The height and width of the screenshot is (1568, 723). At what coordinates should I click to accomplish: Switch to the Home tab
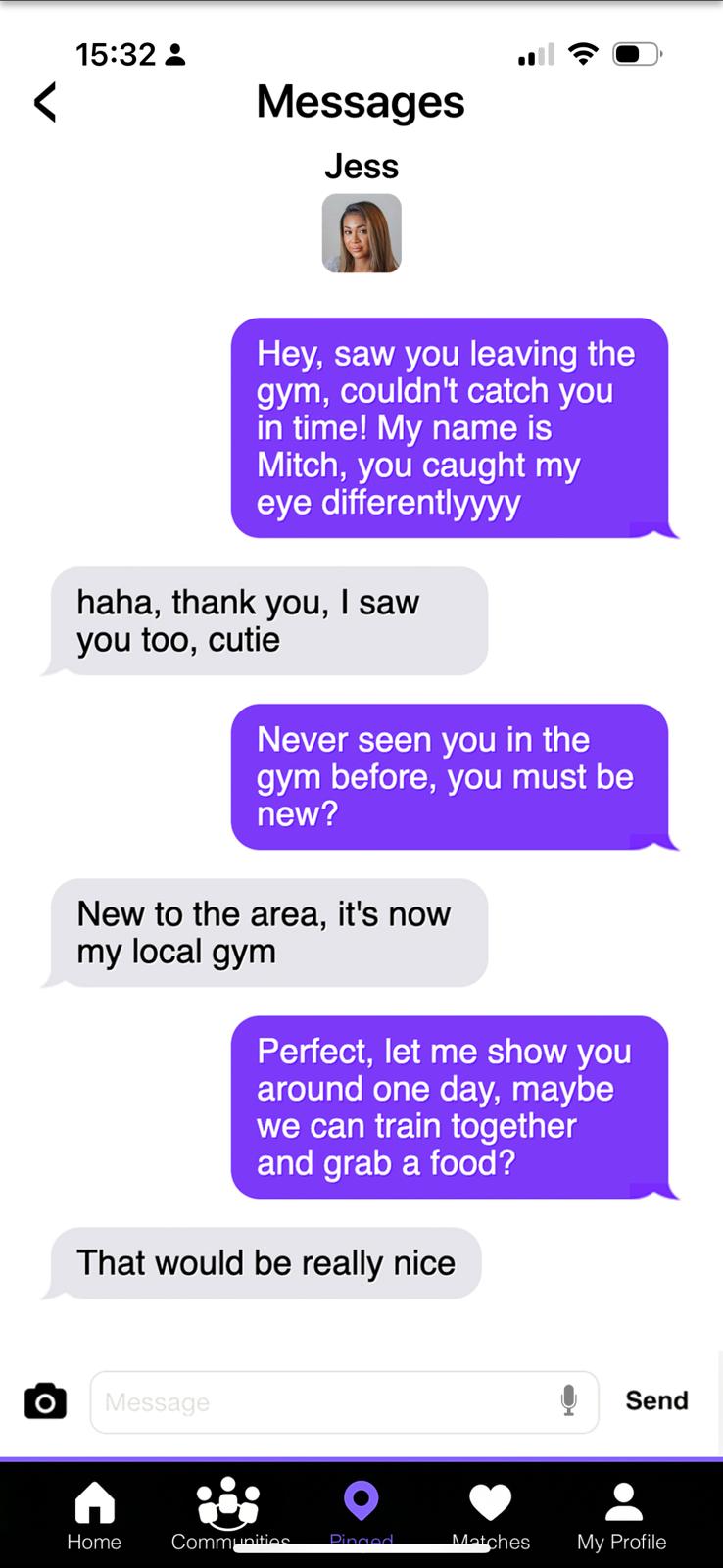pyautogui.click(x=94, y=1514)
